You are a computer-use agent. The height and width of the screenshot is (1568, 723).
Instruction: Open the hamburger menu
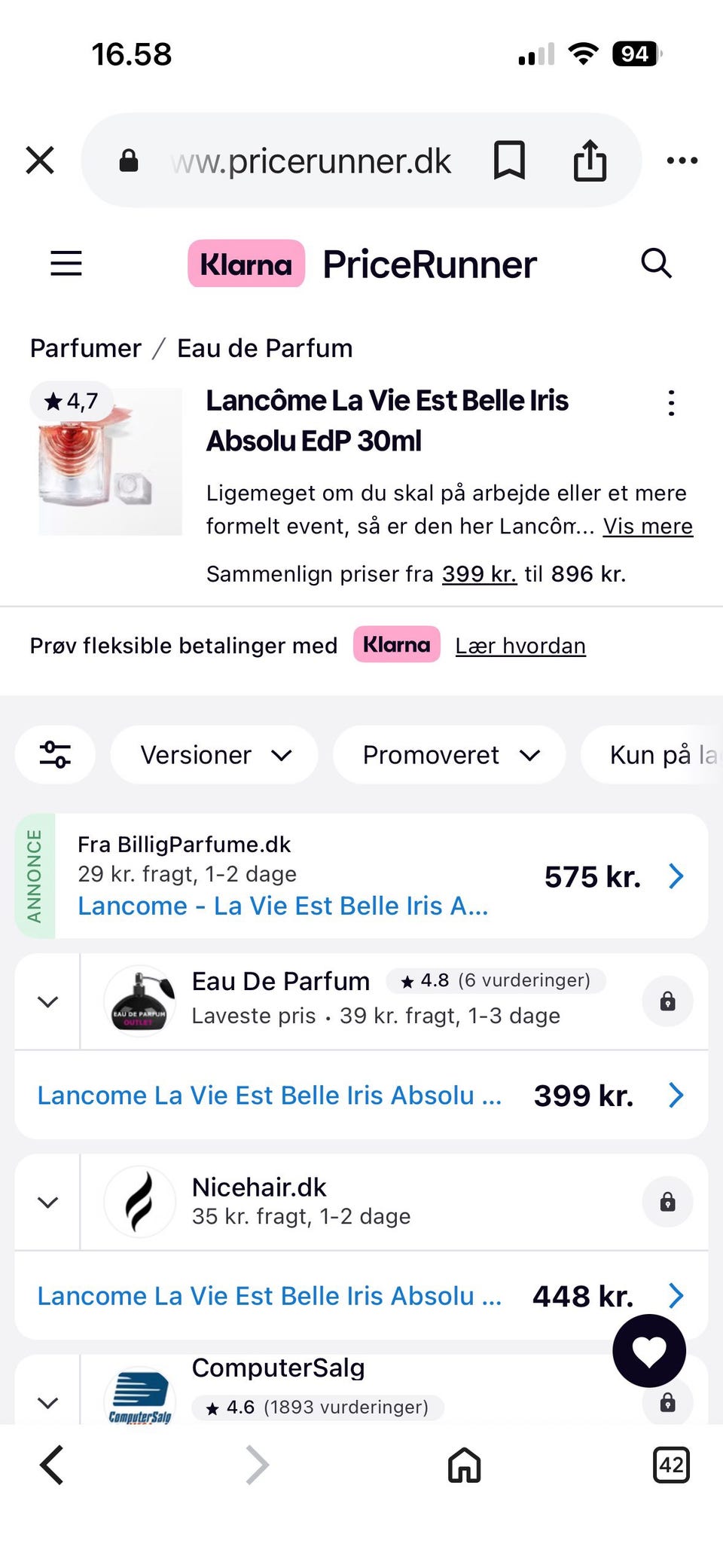(66, 264)
